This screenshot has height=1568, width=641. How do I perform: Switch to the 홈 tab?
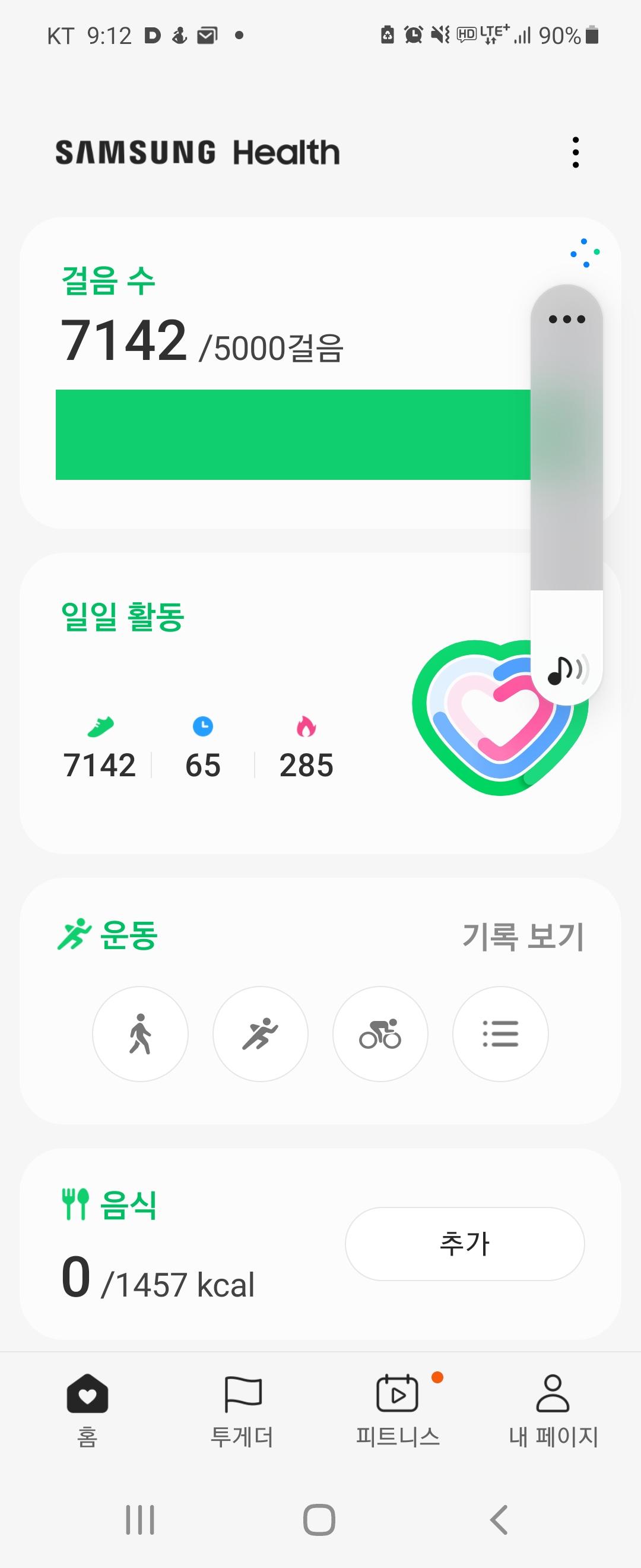click(x=88, y=1411)
